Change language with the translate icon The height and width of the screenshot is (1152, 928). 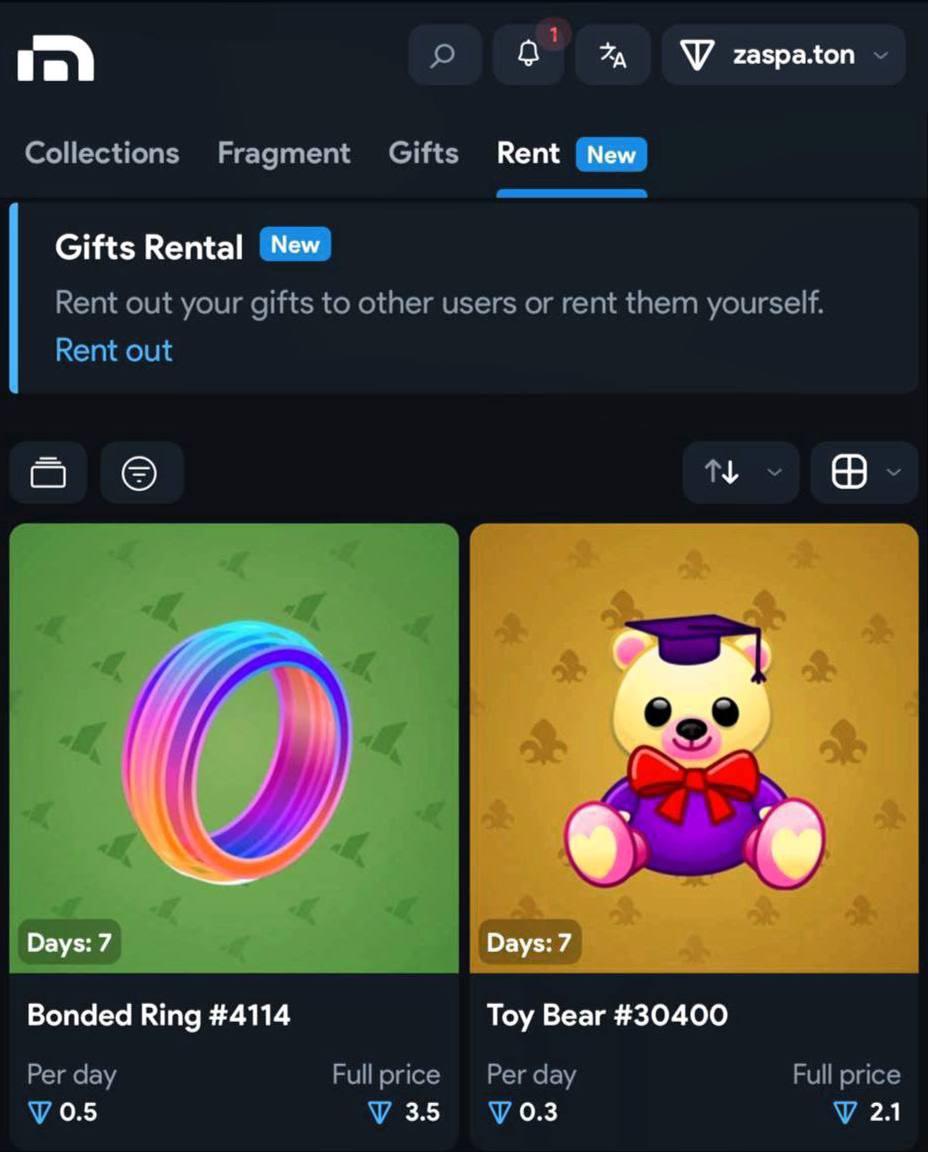click(x=613, y=56)
